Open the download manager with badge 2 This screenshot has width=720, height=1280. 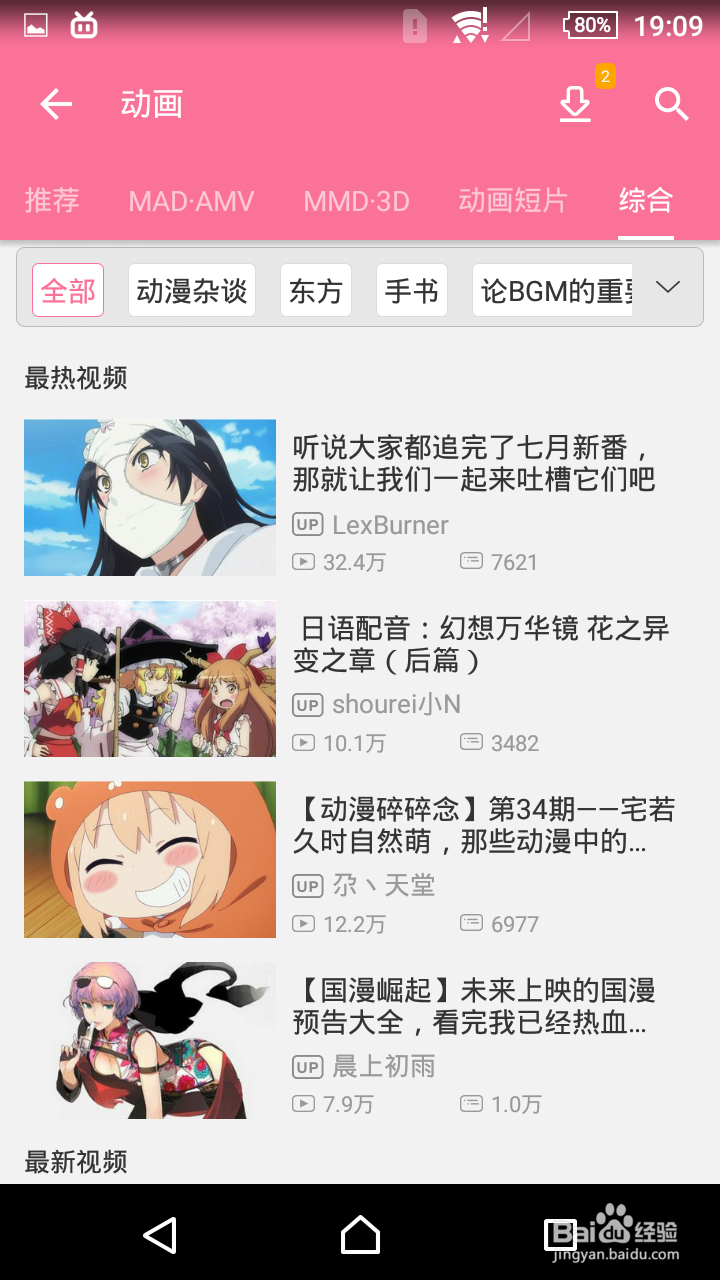pyautogui.click(x=575, y=104)
